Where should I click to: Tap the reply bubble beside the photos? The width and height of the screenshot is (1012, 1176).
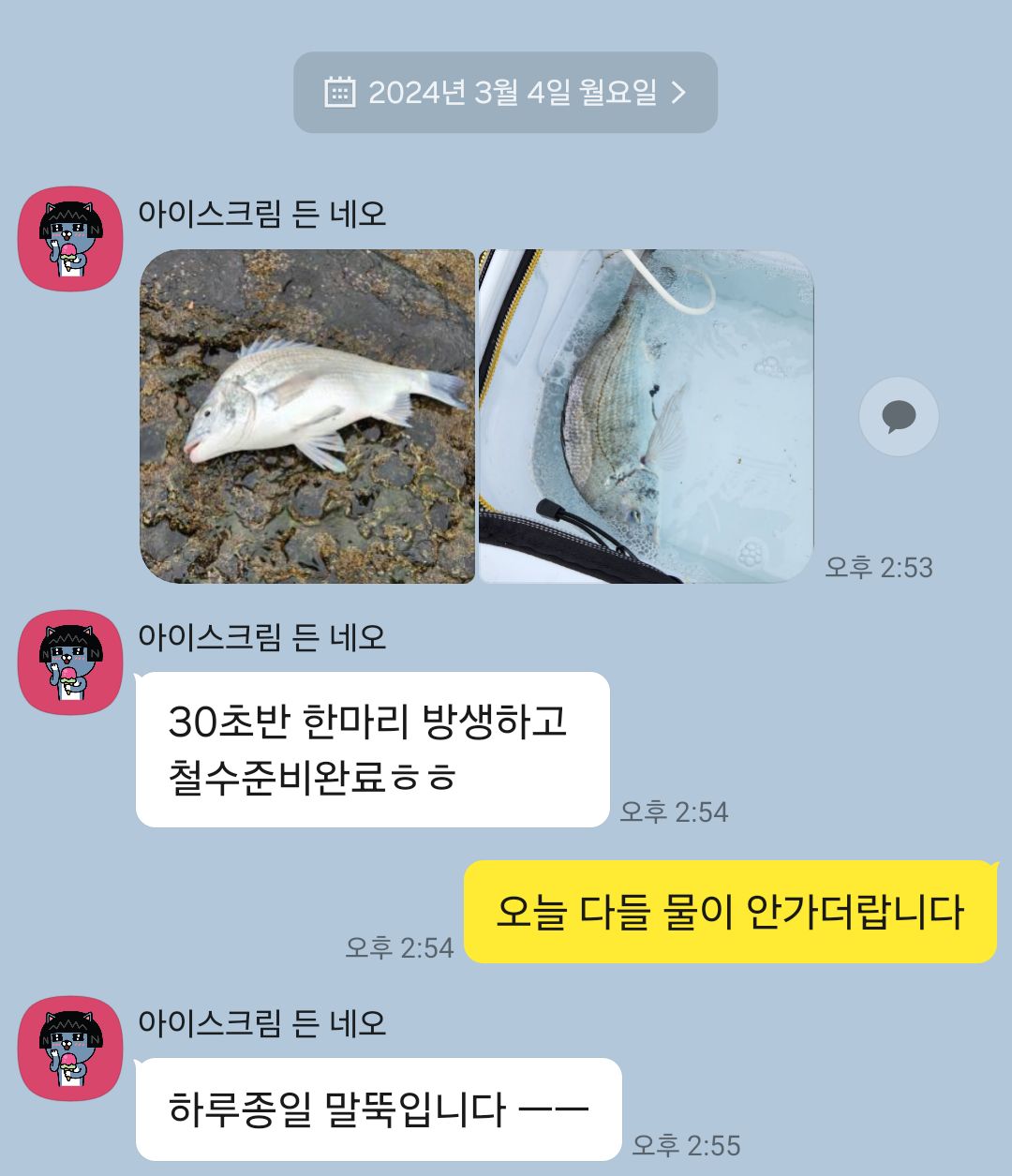899,417
